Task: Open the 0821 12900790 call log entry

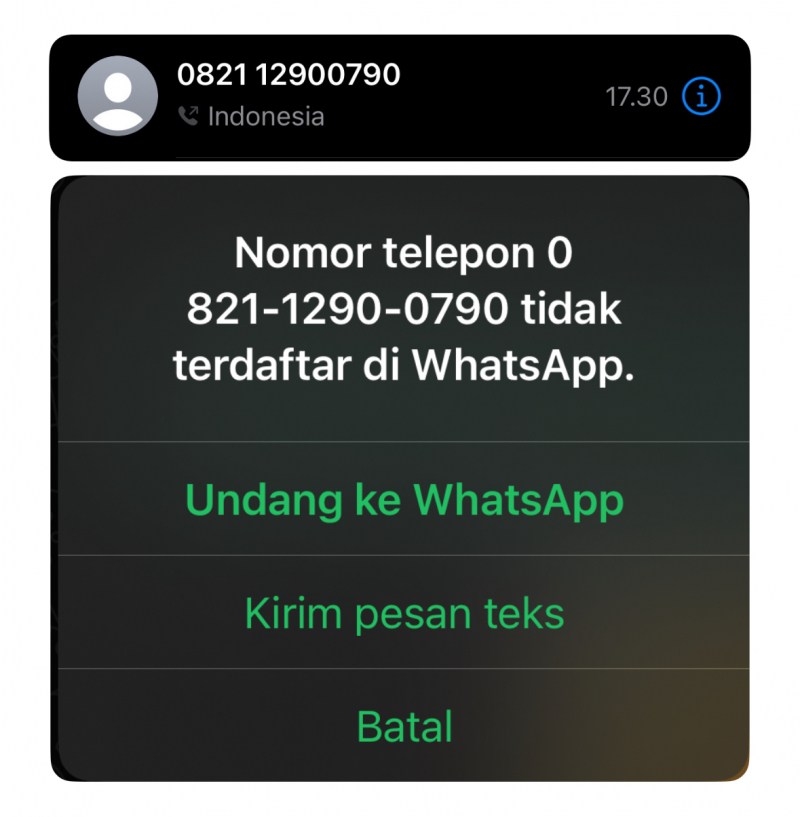Action: click(x=350, y=97)
